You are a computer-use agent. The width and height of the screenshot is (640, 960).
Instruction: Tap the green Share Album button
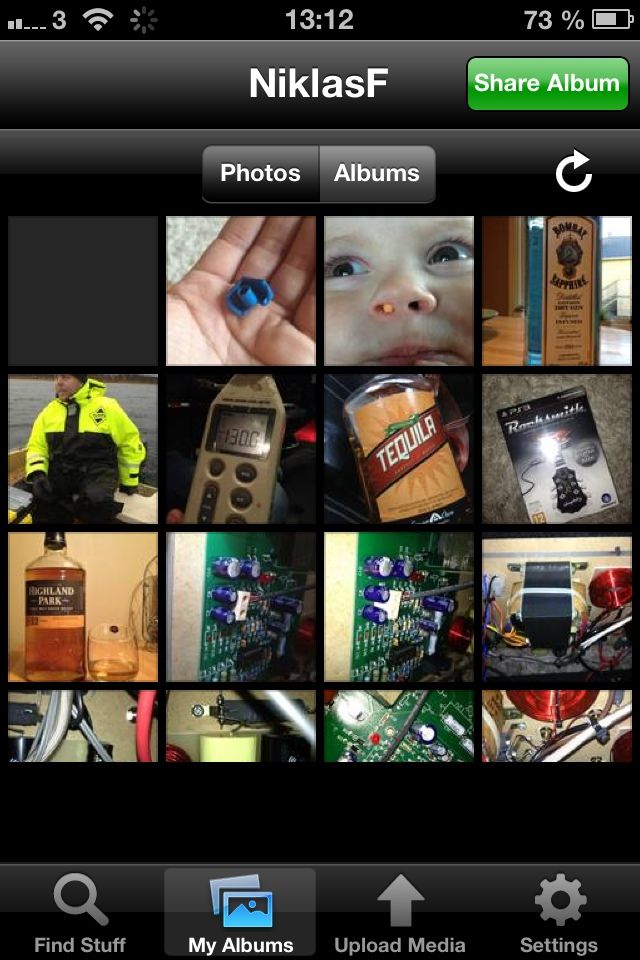tap(547, 83)
